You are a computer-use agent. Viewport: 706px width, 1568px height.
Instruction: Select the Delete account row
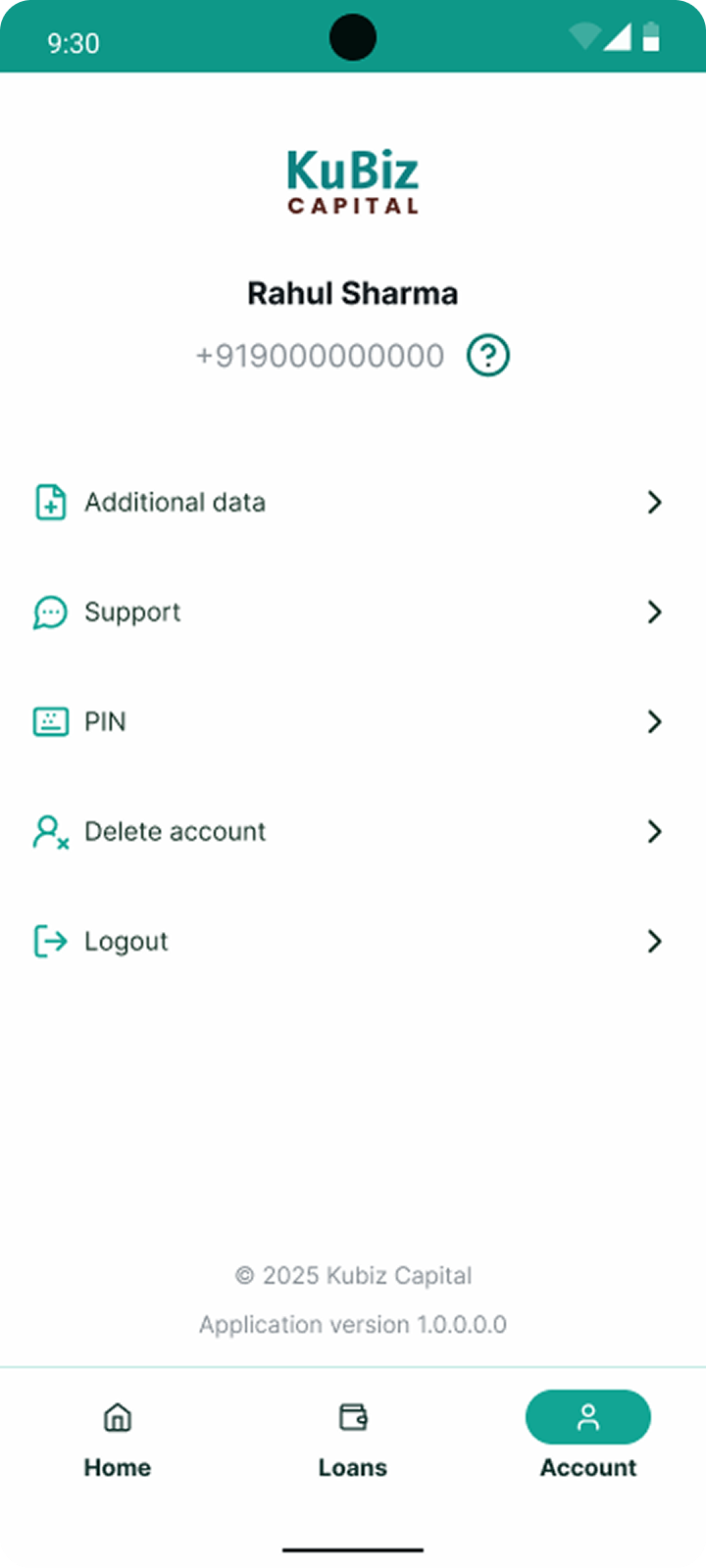pos(353,831)
